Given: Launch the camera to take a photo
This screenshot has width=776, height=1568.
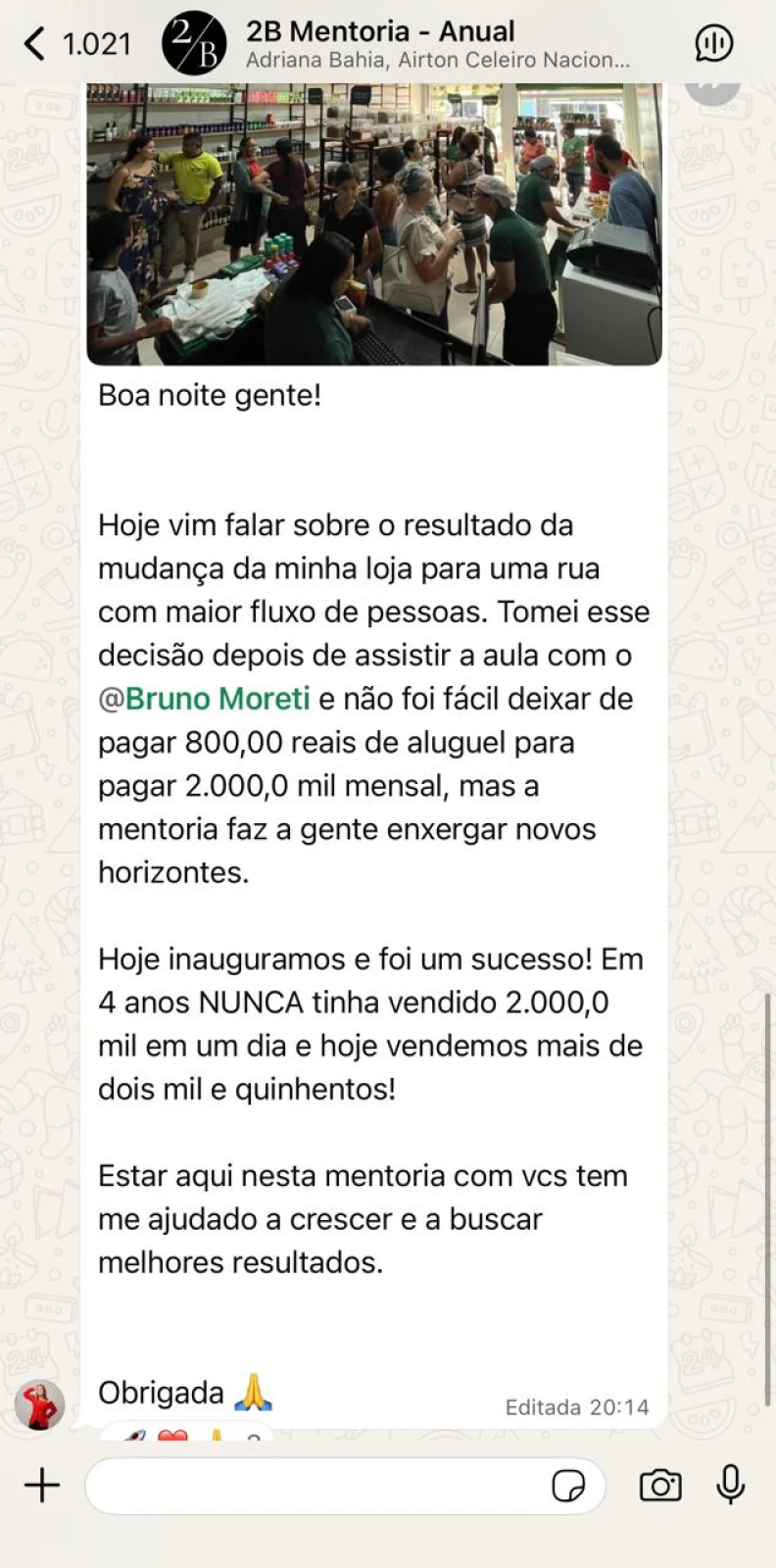Looking at the screenshot, I should (x=660, y=1486).
